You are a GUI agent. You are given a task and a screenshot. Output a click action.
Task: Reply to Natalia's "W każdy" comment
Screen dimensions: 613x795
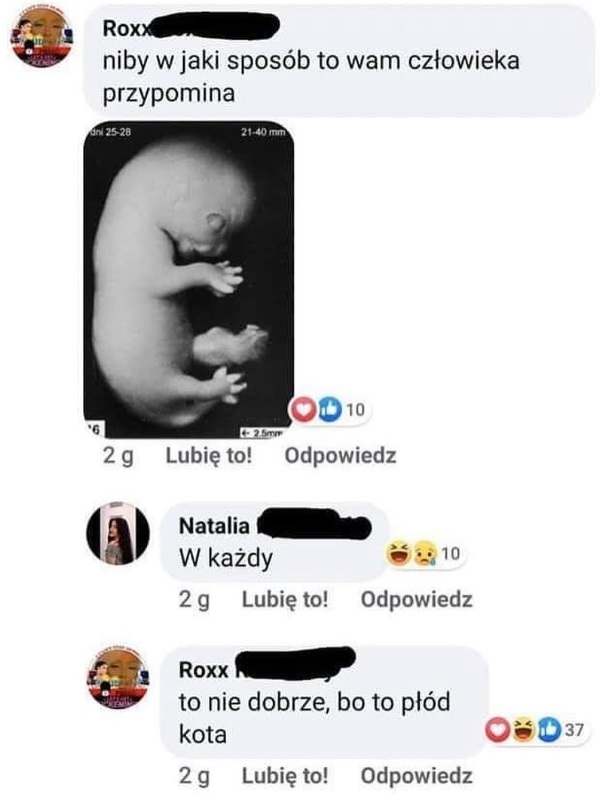click(416, 600)
